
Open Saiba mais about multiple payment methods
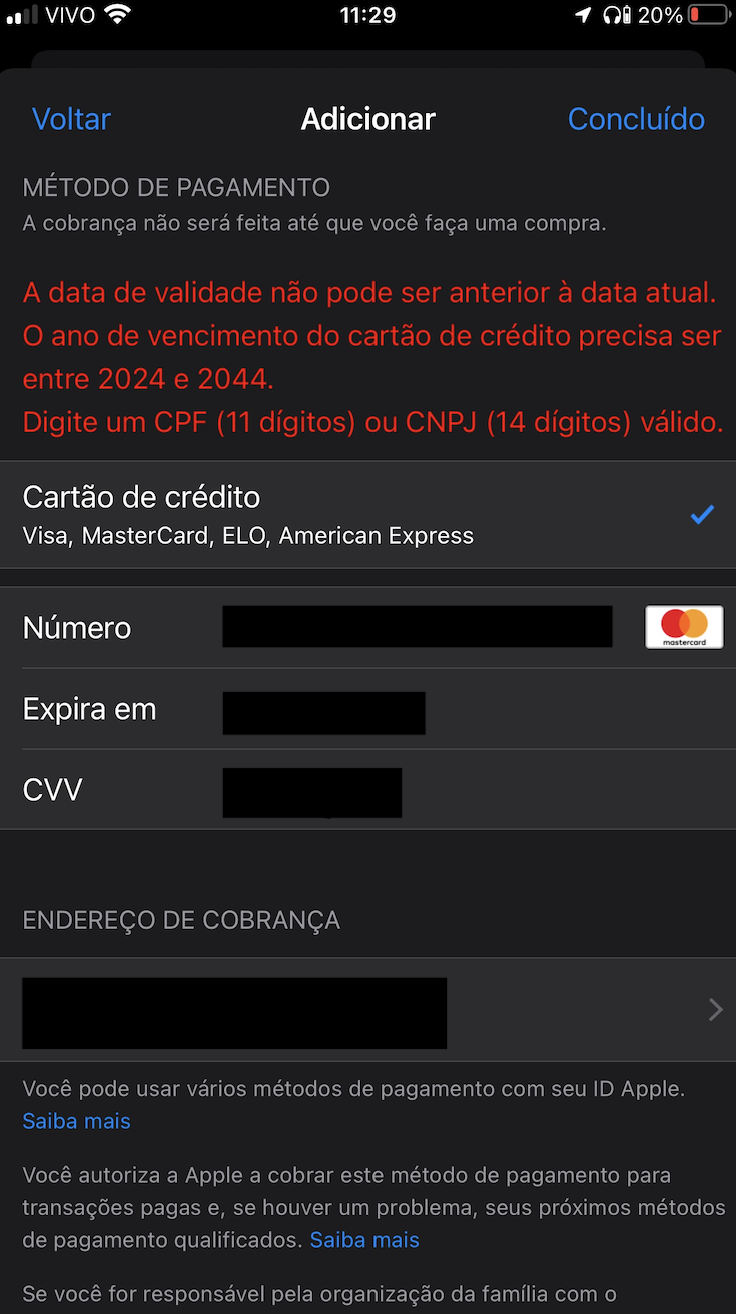[x=77, y=1121]
